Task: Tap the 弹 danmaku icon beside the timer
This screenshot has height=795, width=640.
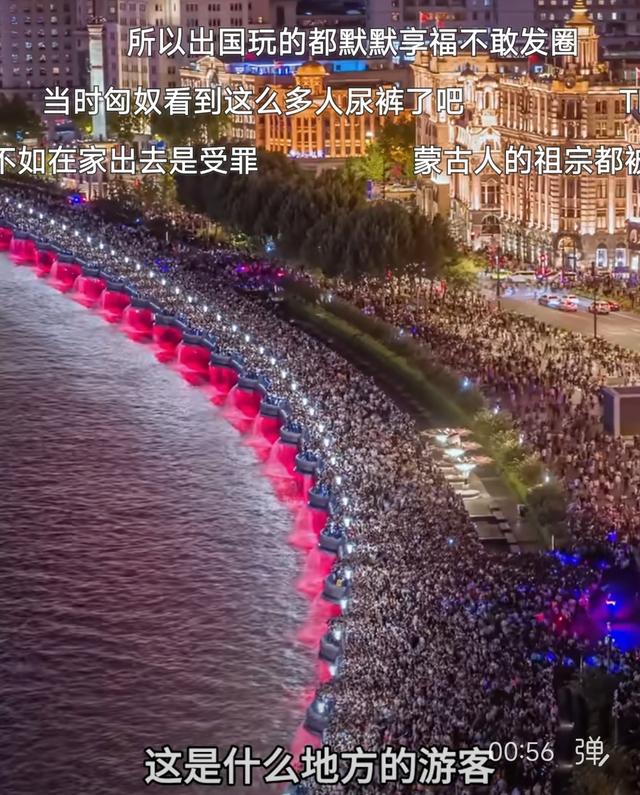Action: pyautogui.click(x=591, y=752)
